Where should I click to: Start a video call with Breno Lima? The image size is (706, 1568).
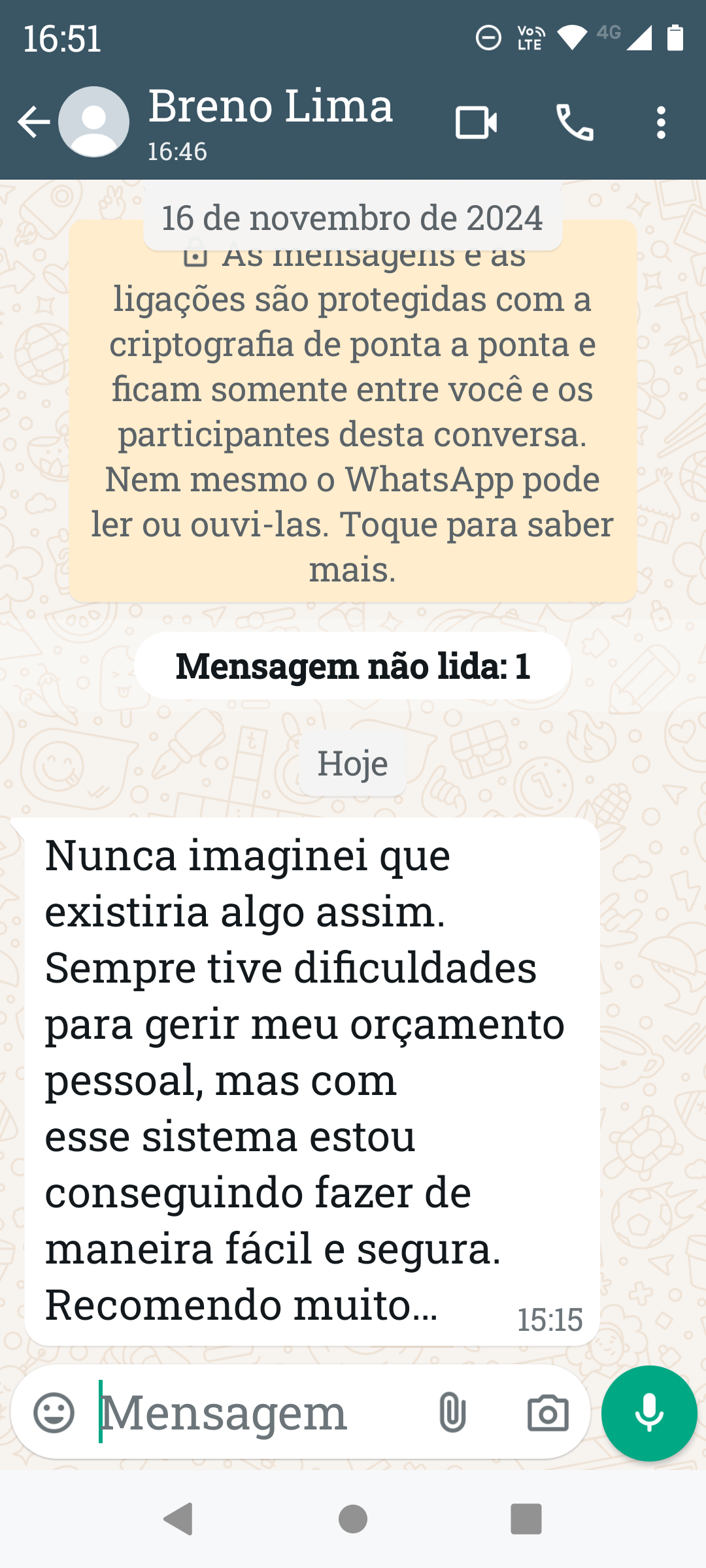(476, 122)
